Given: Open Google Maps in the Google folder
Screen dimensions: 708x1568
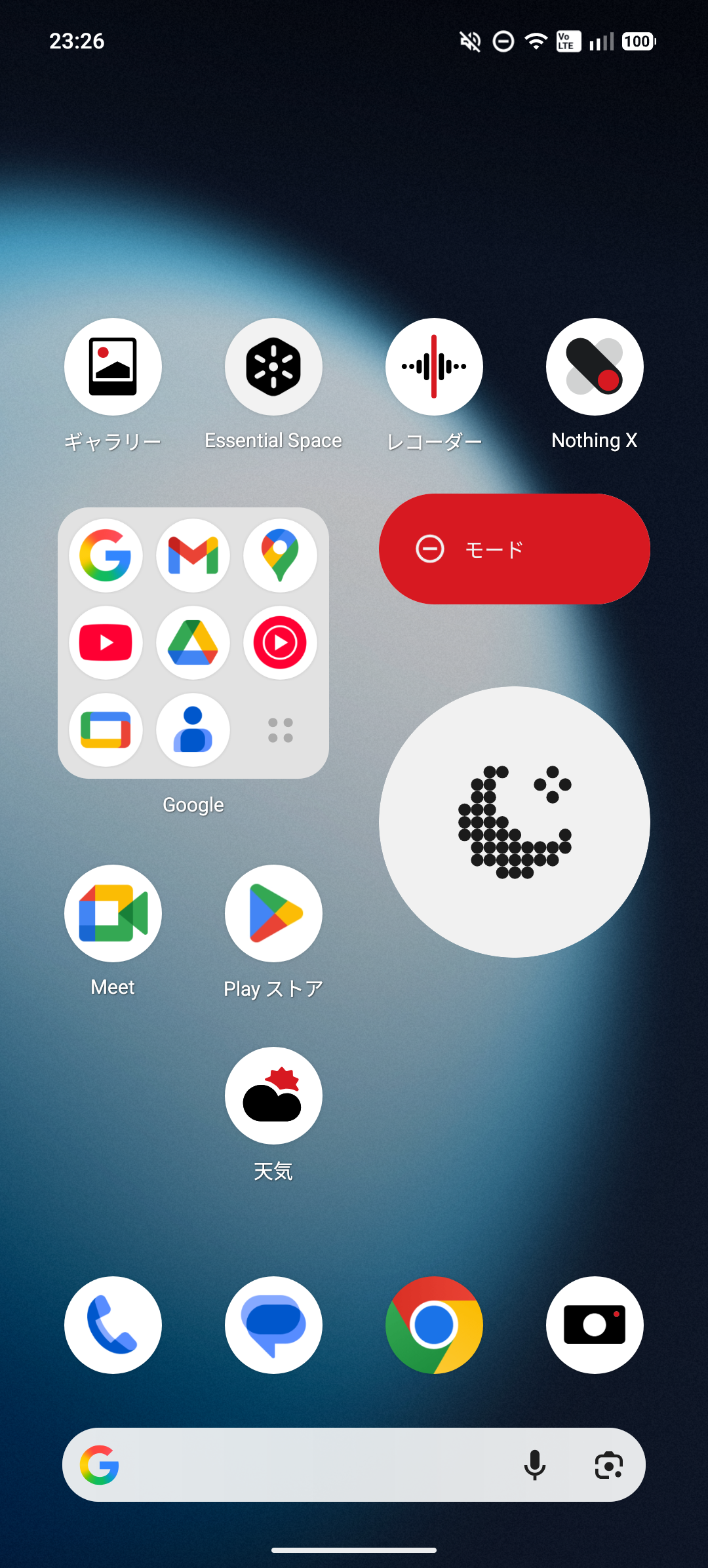Looking at the screenshot, I should tap(280, 555).
